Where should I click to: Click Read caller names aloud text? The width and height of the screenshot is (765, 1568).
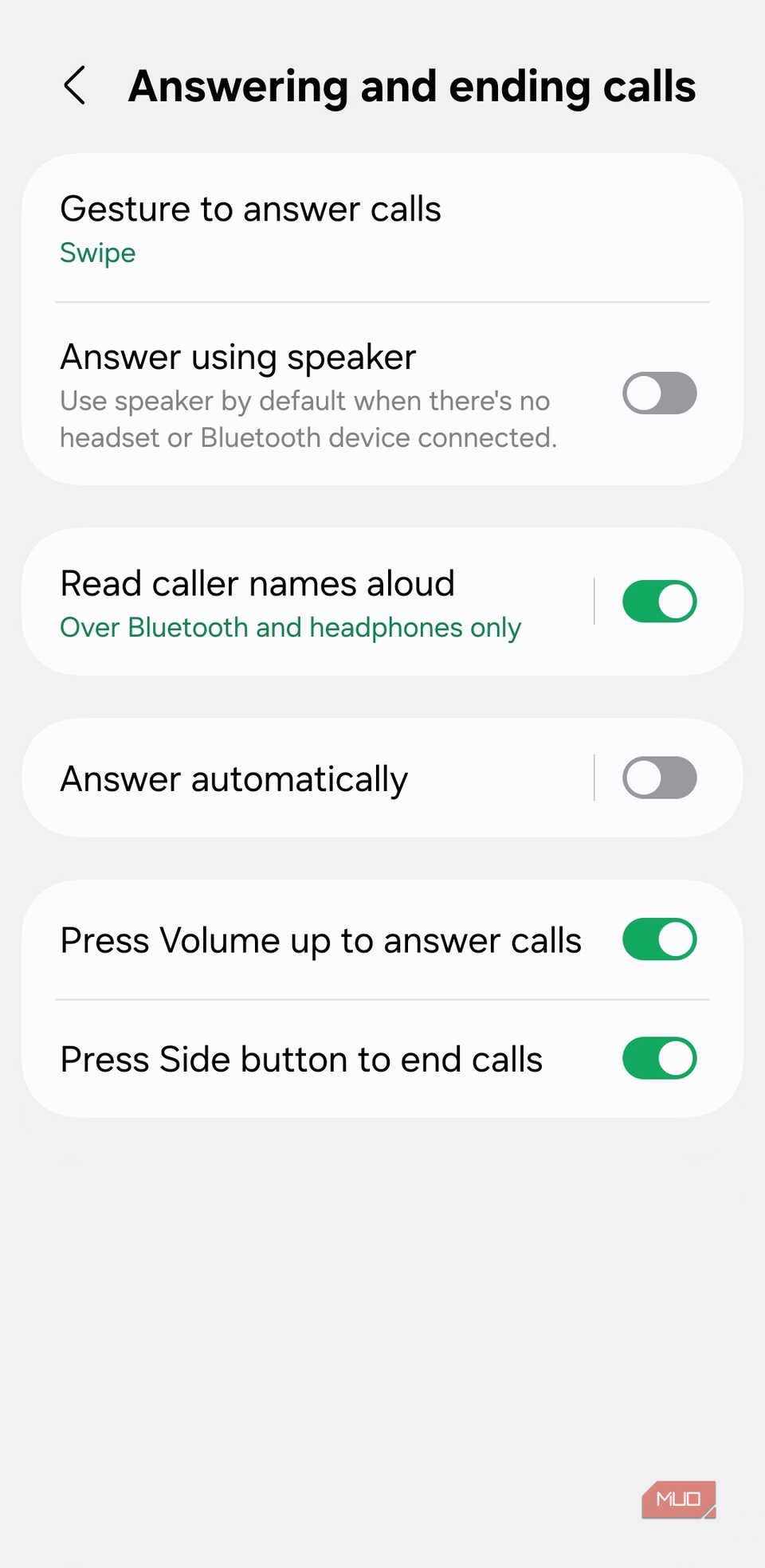(x=257, y=582)
